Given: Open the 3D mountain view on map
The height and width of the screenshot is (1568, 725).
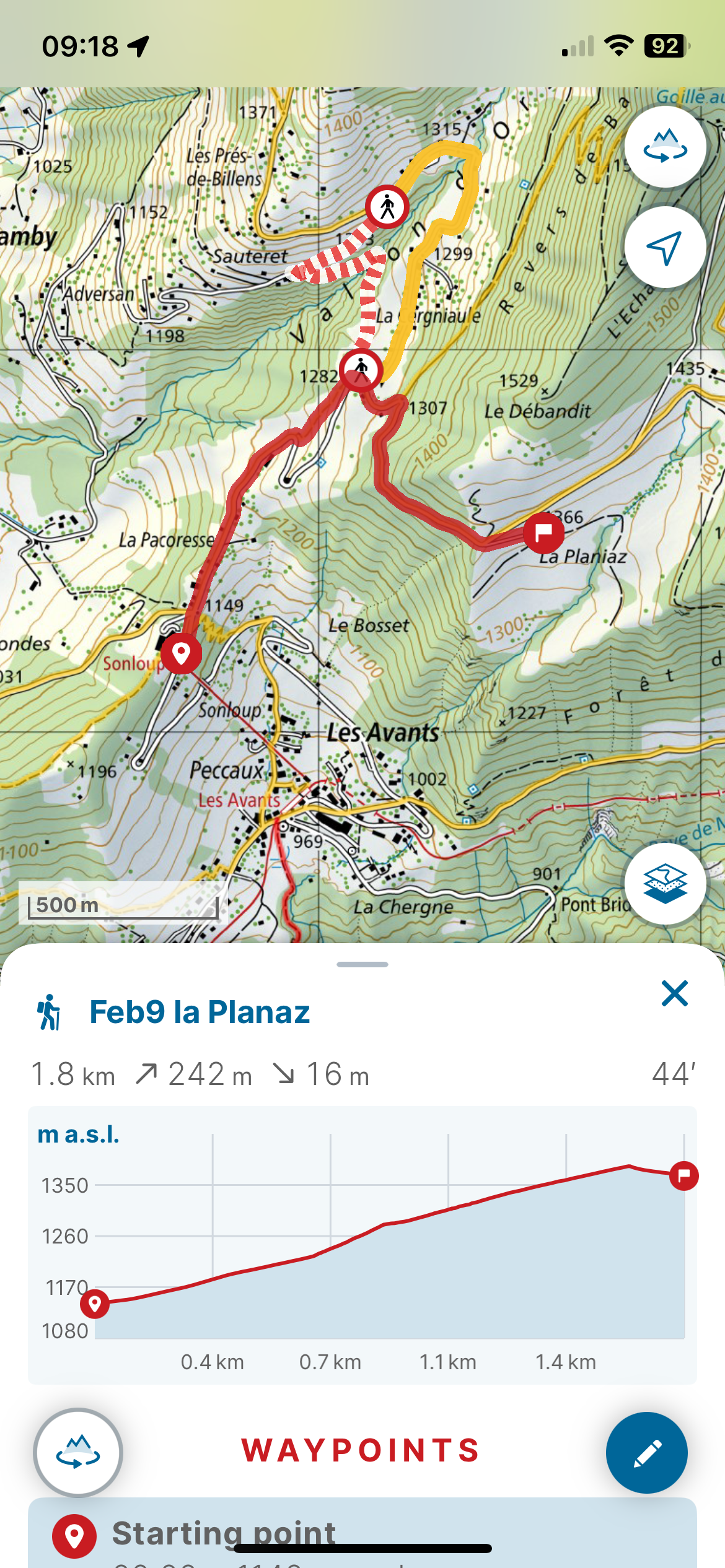Looking at the screenshot, I should coord(665,147).
